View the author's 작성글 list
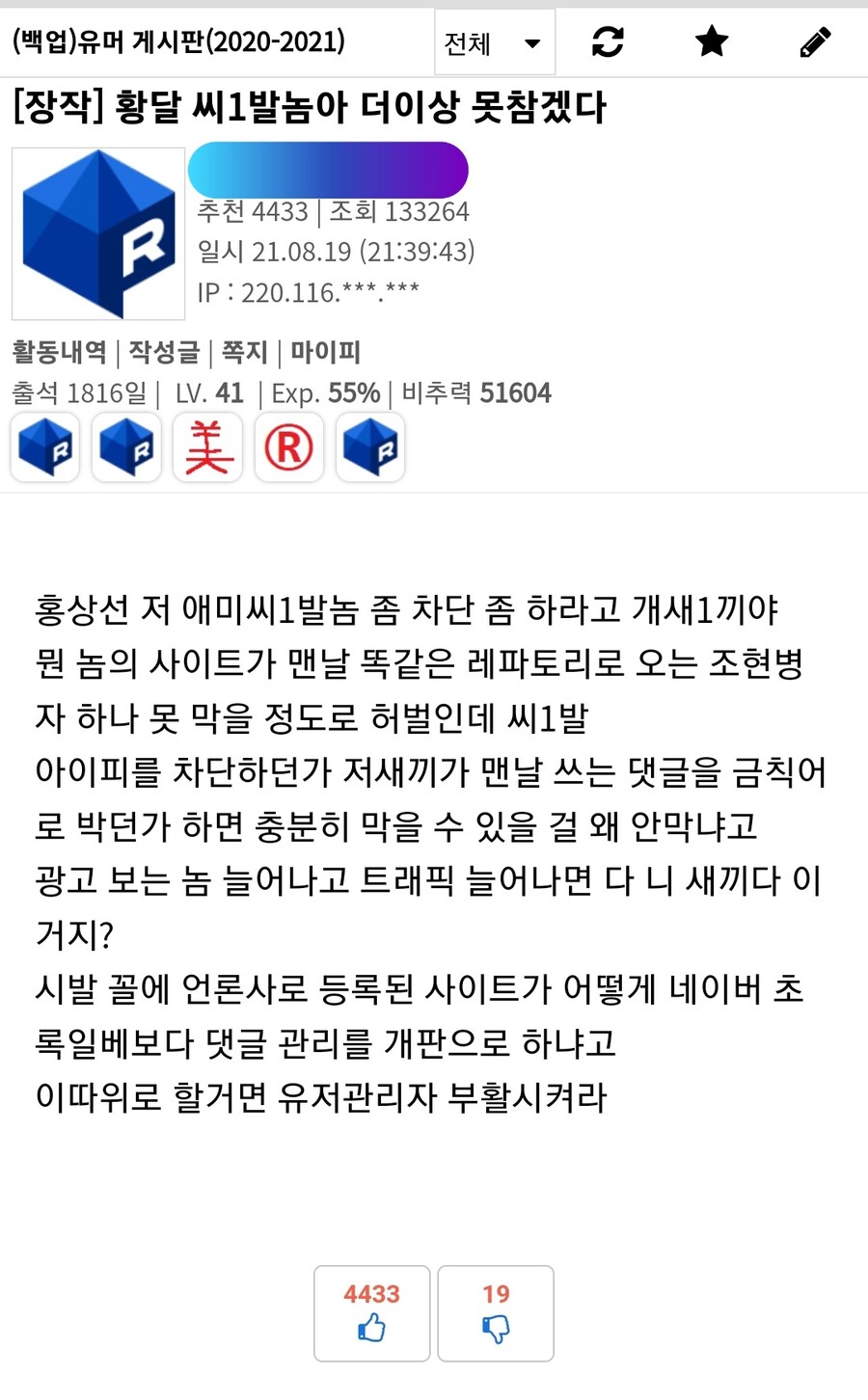Viewport: 868px width, 1400px height. (x=164, y=352)
